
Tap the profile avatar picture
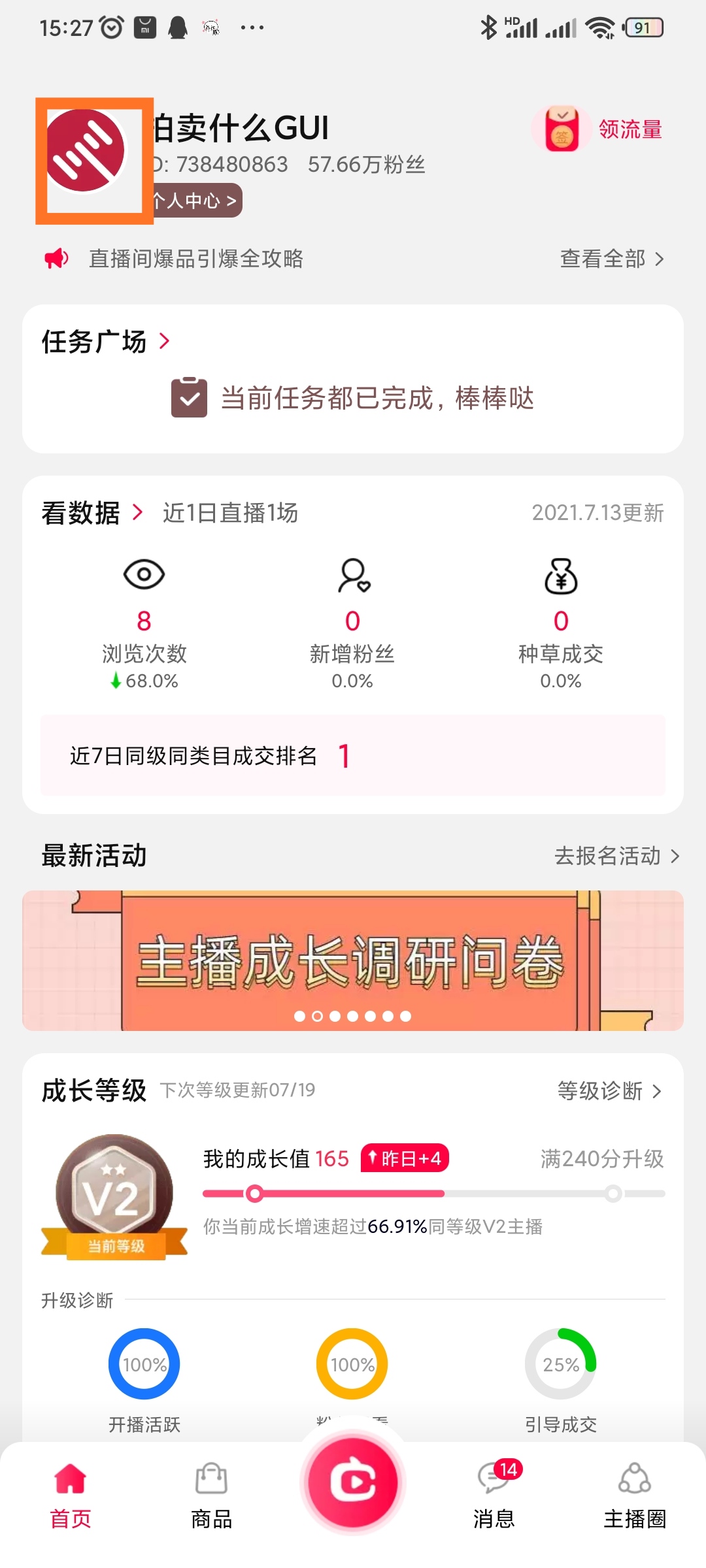[86, 151]
